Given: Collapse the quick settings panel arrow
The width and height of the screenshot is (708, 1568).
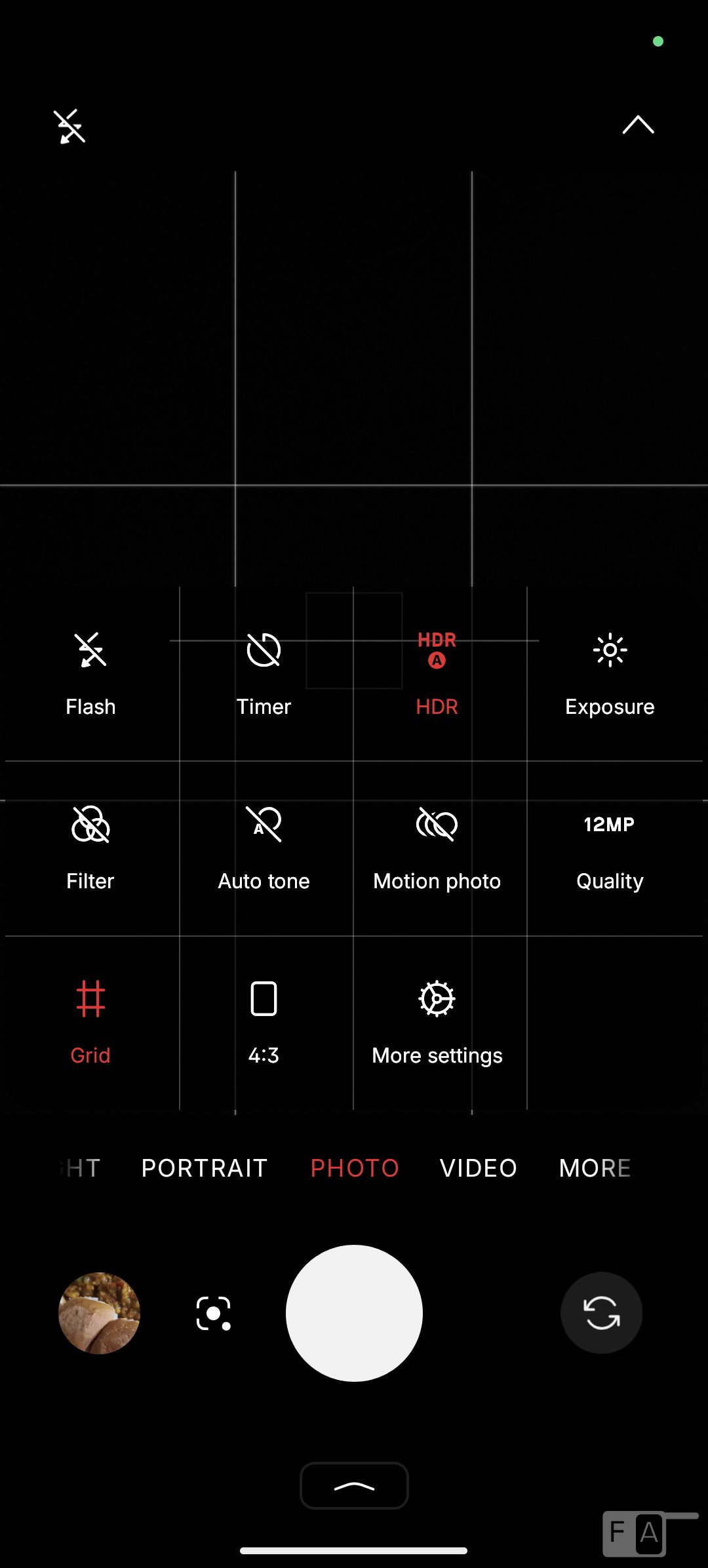Looking at the screenshot, I should coord(638,125).
